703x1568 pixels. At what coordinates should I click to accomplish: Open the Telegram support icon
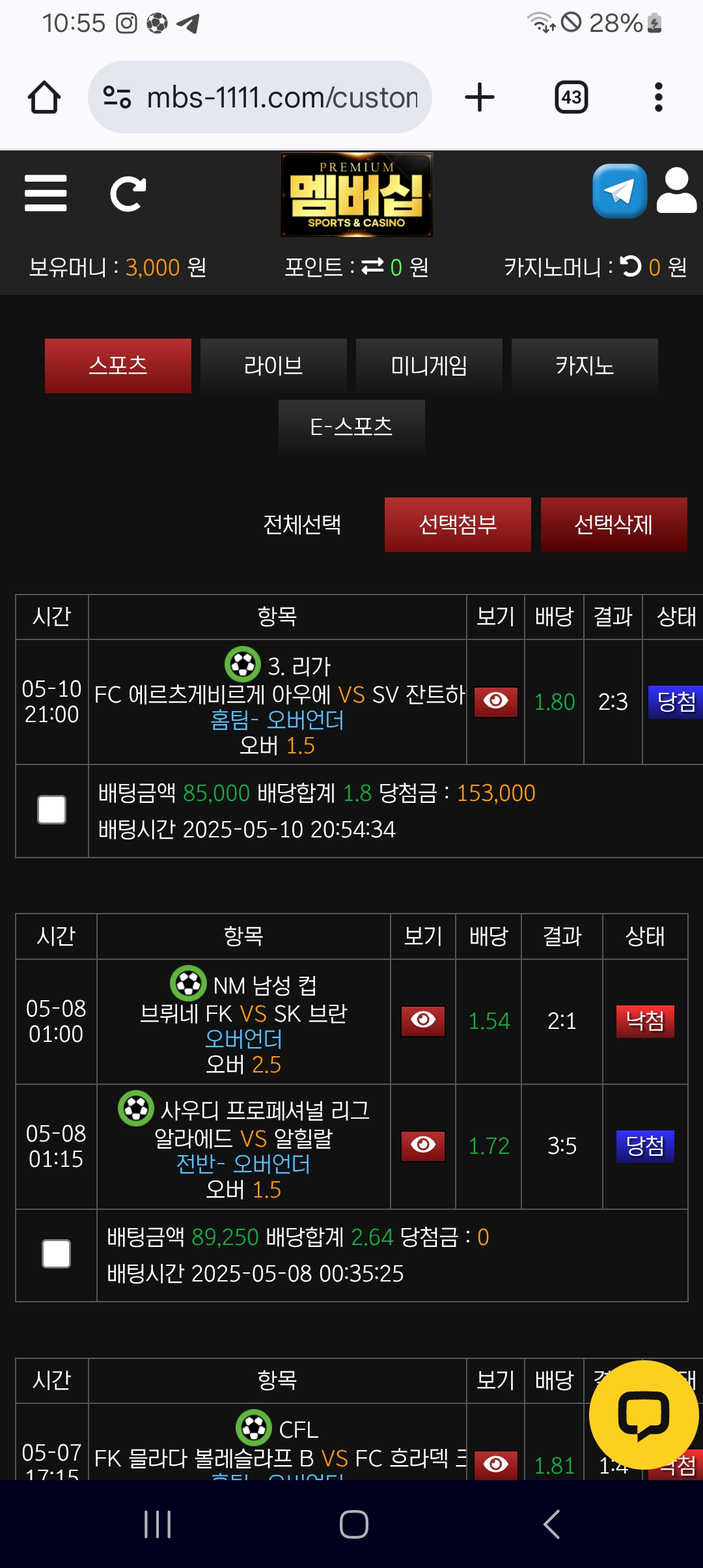620,191
